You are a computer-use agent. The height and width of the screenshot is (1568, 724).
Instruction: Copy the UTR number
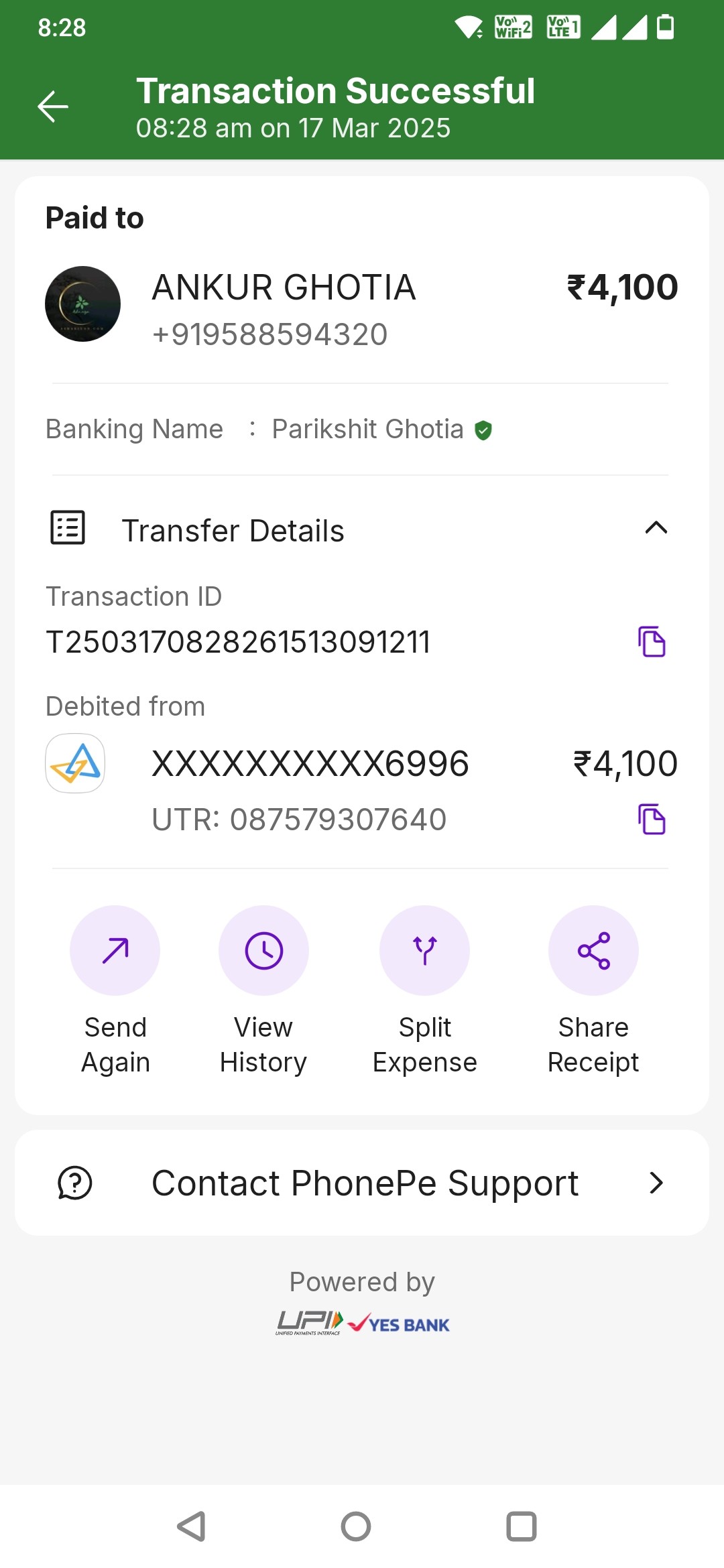652,819
